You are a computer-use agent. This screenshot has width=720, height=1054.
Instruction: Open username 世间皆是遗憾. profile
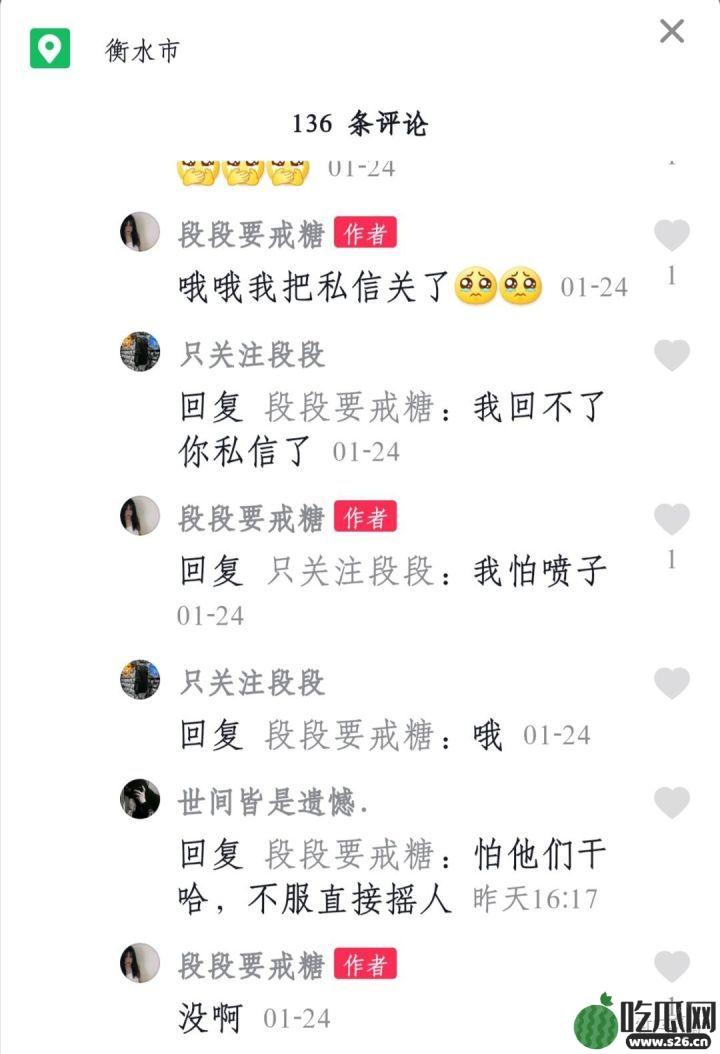(x=272, y=801)
